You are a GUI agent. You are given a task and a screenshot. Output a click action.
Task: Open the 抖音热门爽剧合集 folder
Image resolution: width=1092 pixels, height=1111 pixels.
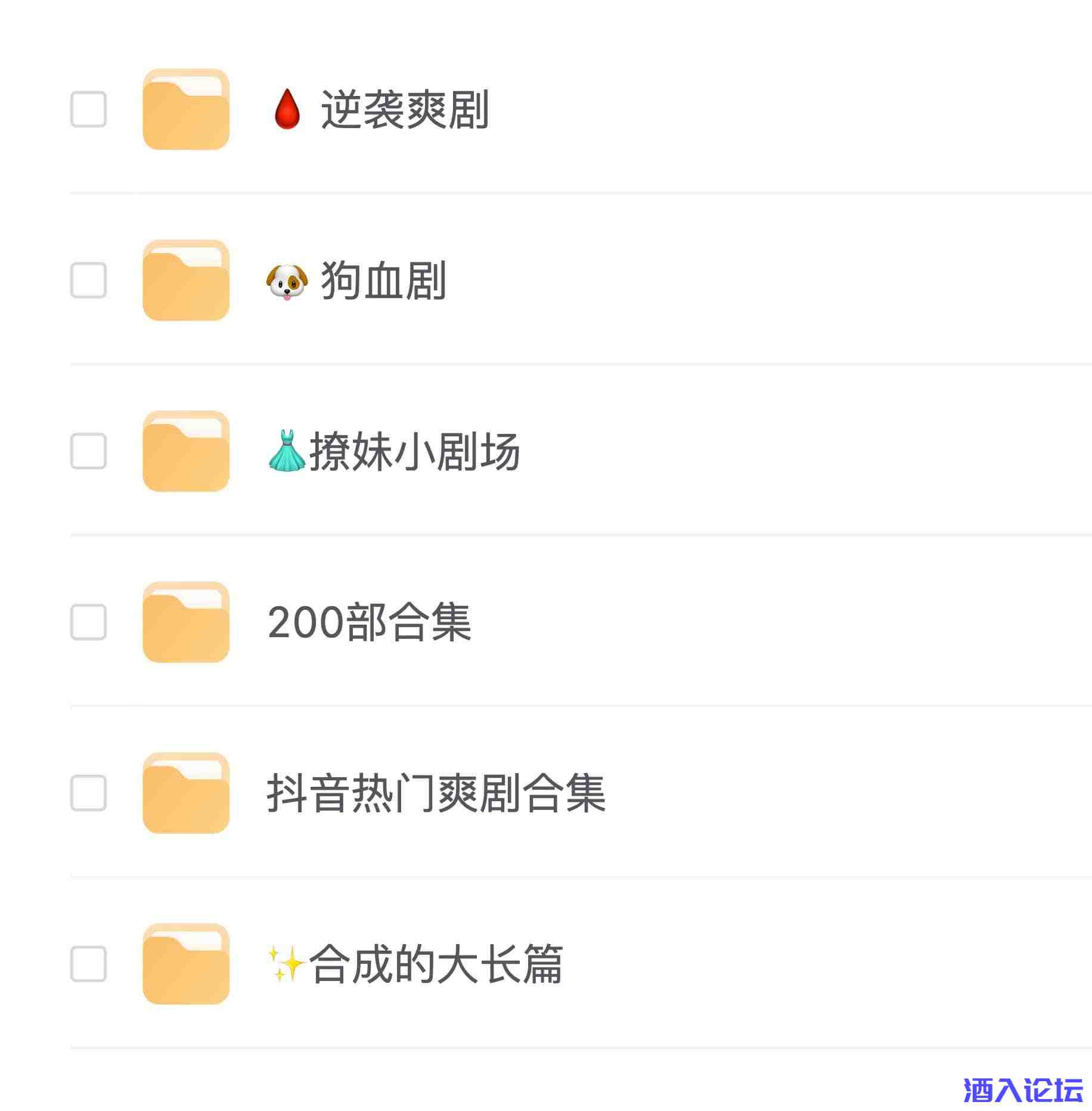pos(436,793)
